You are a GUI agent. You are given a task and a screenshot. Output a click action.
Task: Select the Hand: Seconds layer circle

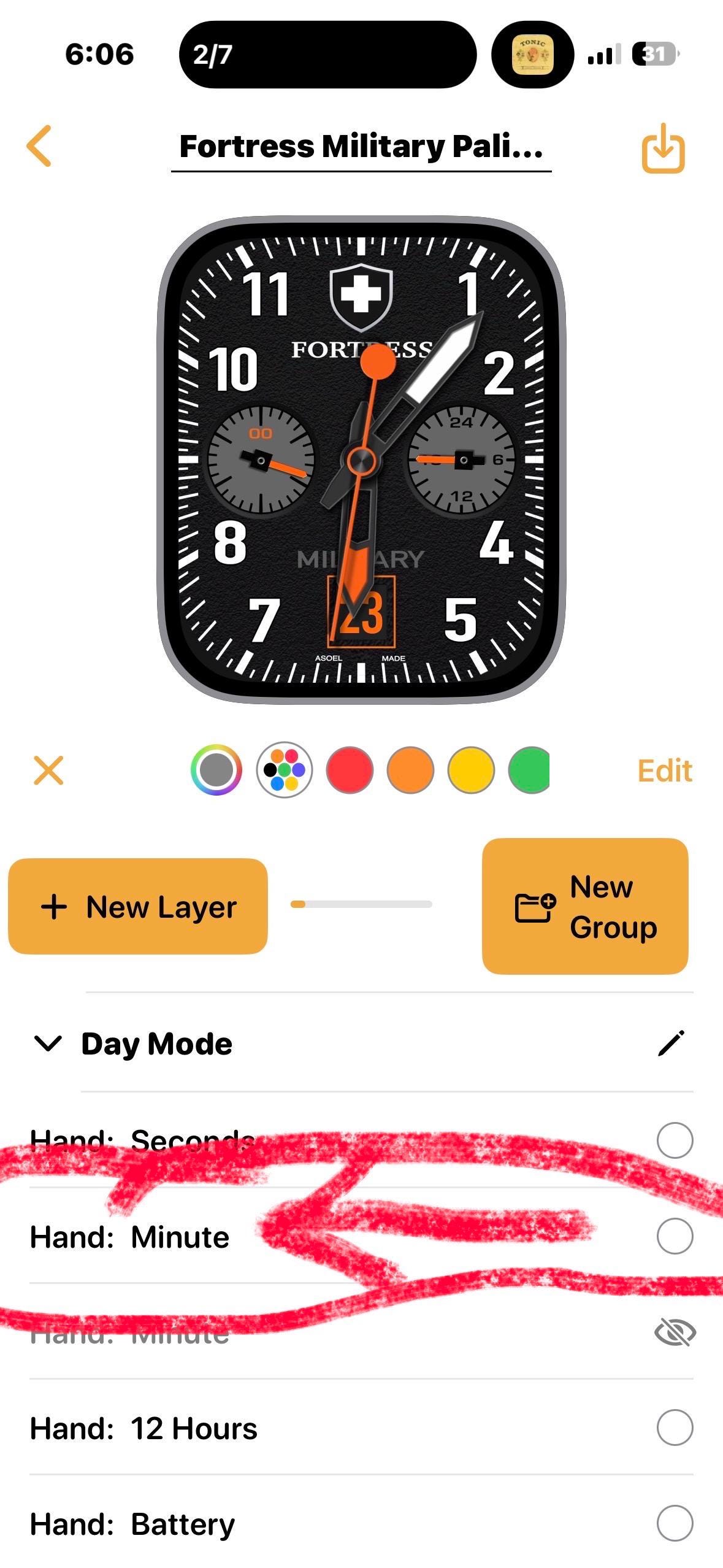tap(675, 1140)
